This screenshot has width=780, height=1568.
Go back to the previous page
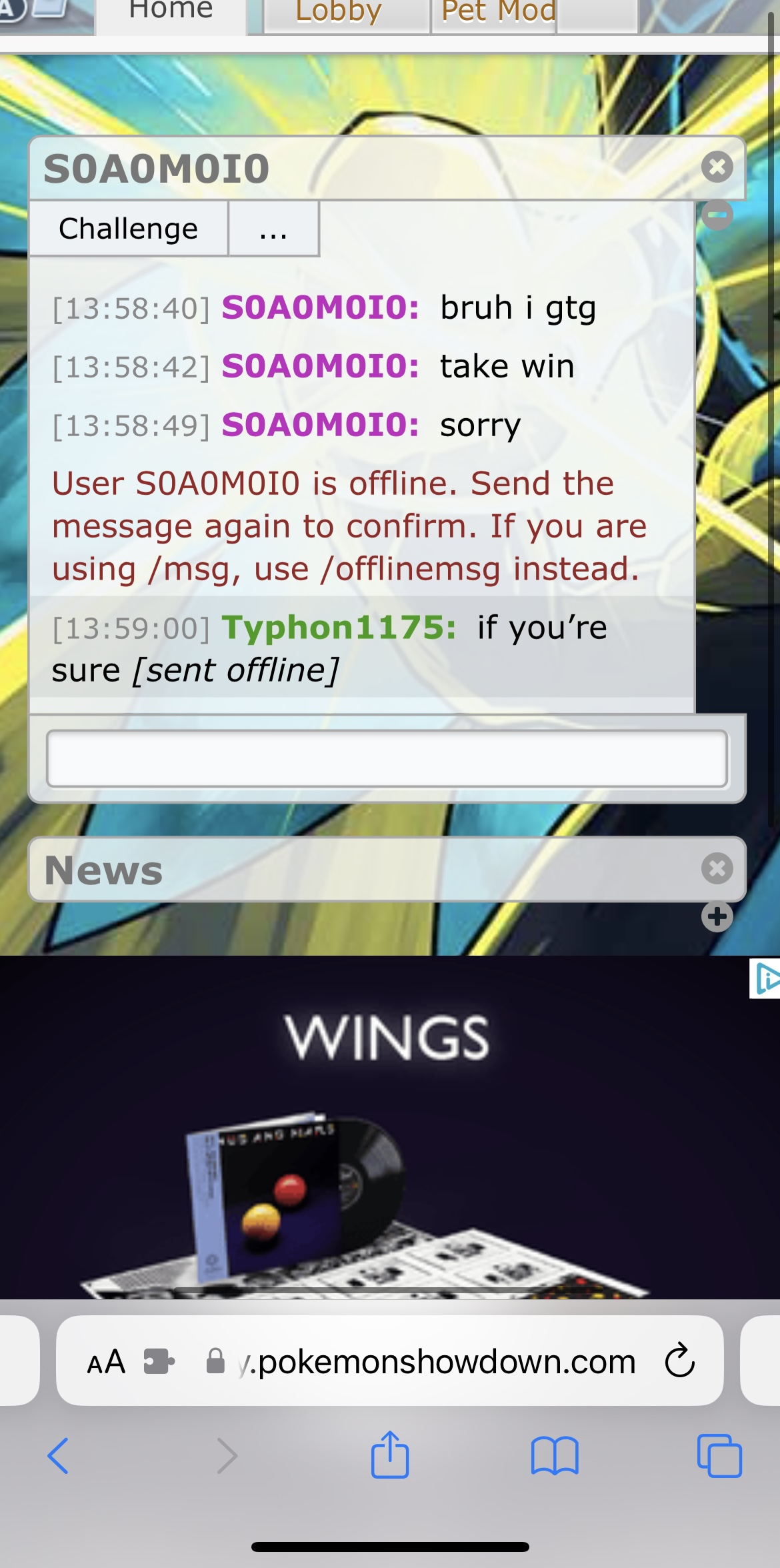pyautogui.click(x=59, y=1455)
